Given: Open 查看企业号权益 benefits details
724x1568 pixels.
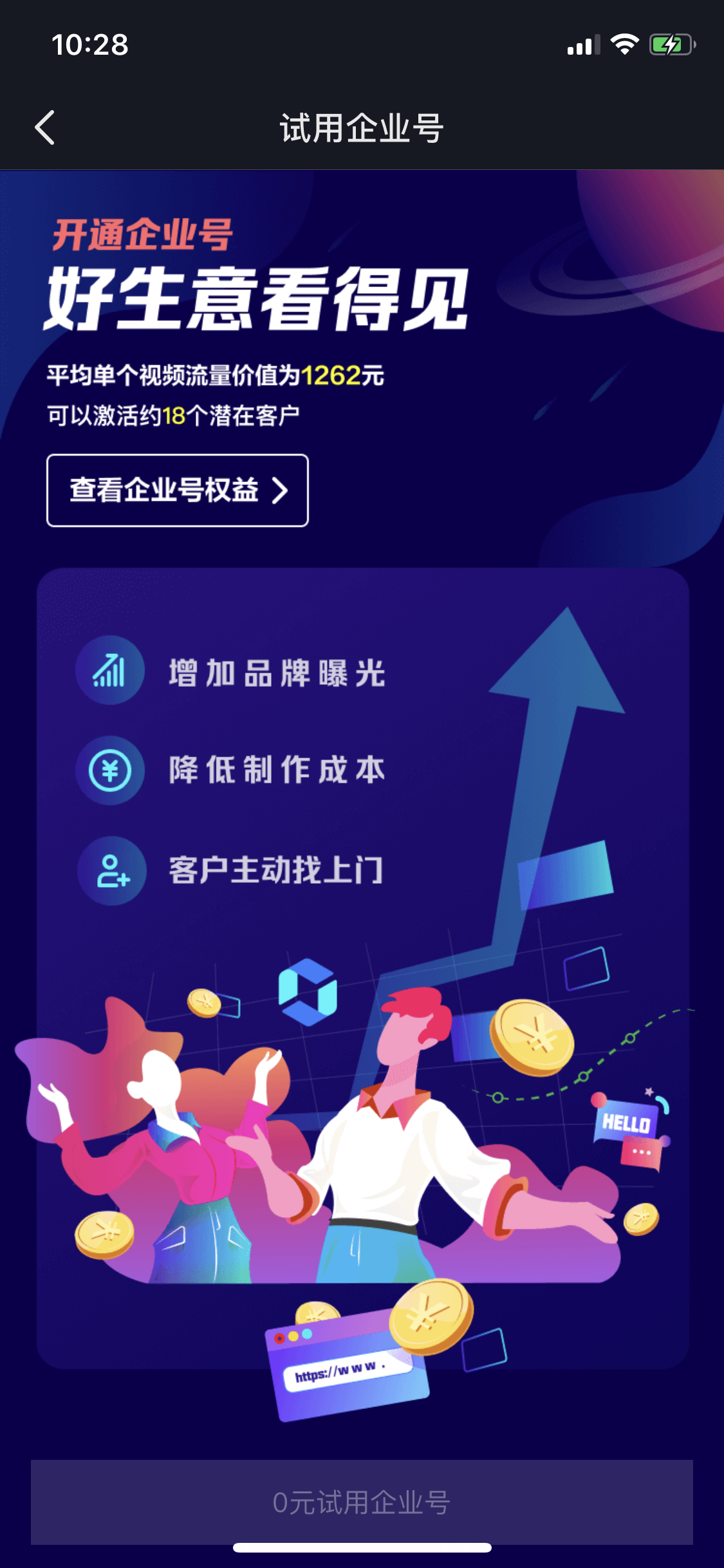Looking at the screenshot, I should pos(178,490).
